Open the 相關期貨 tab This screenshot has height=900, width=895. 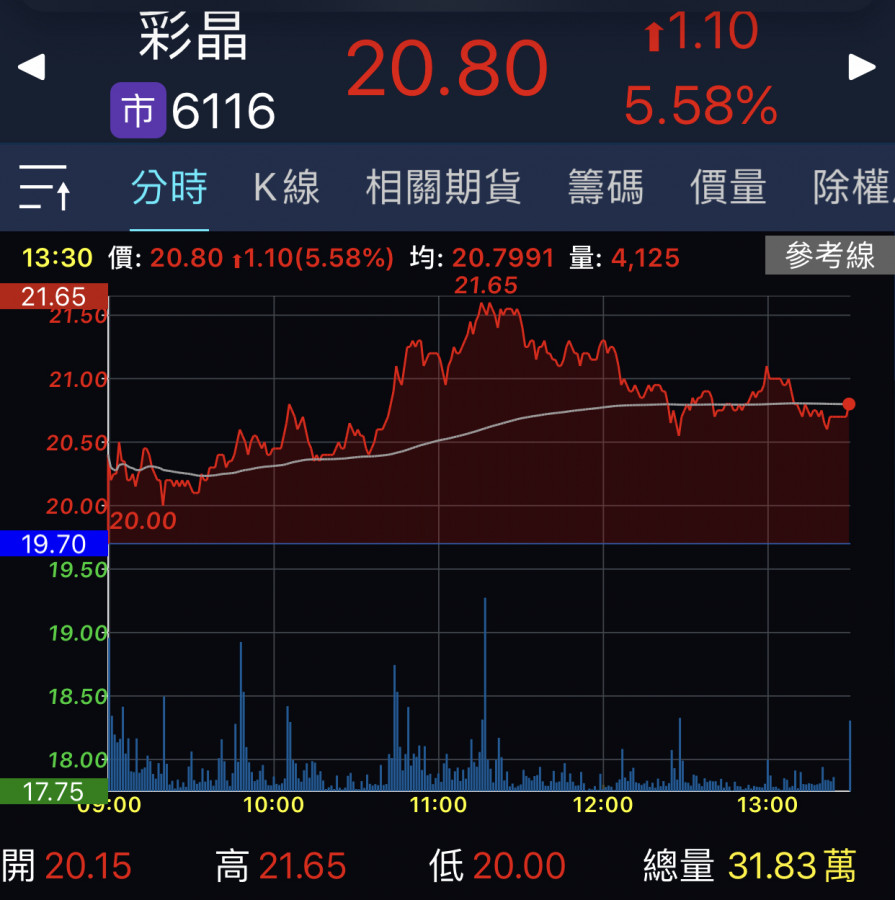(x=443, y=188)
